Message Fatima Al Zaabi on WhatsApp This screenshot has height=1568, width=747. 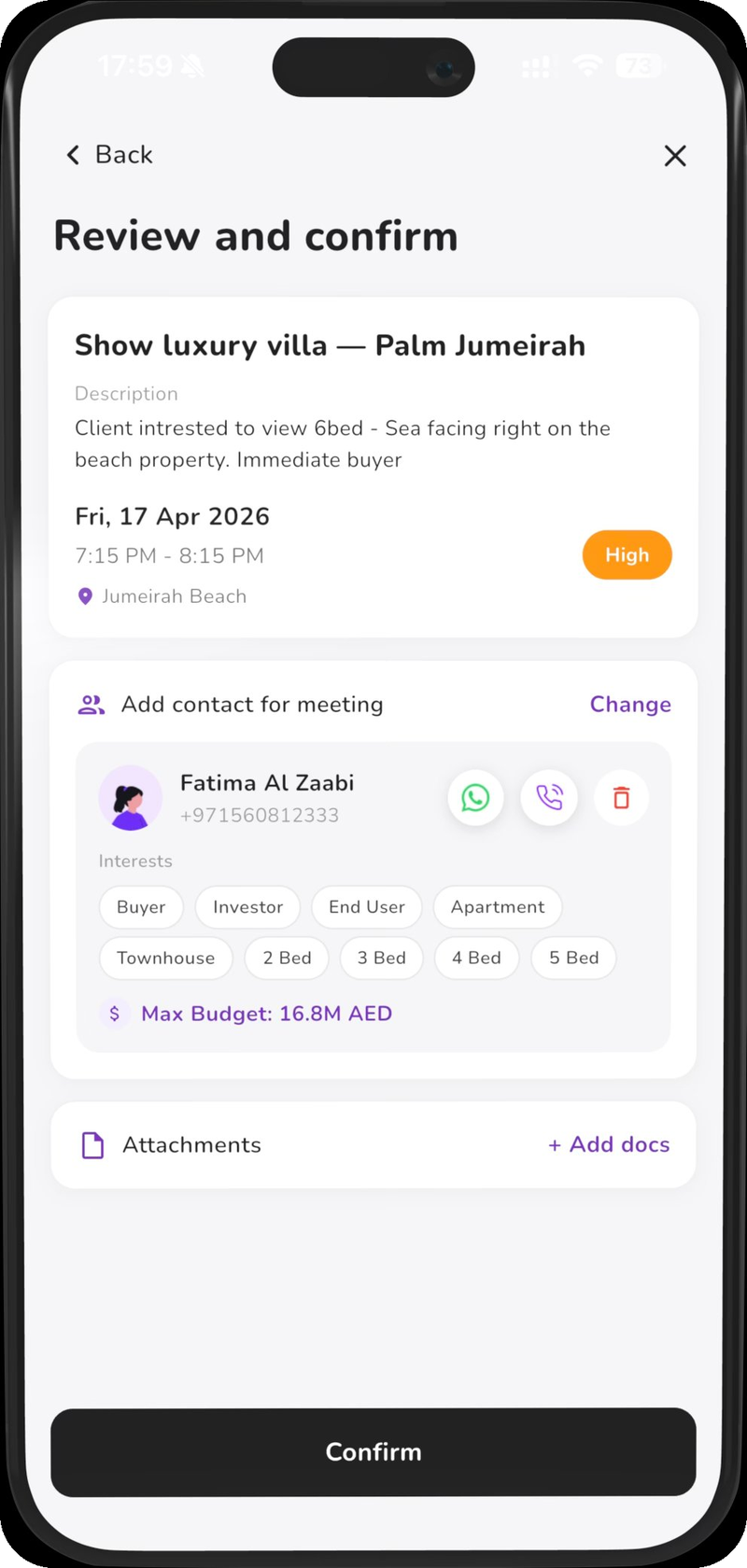pos(475,798)
